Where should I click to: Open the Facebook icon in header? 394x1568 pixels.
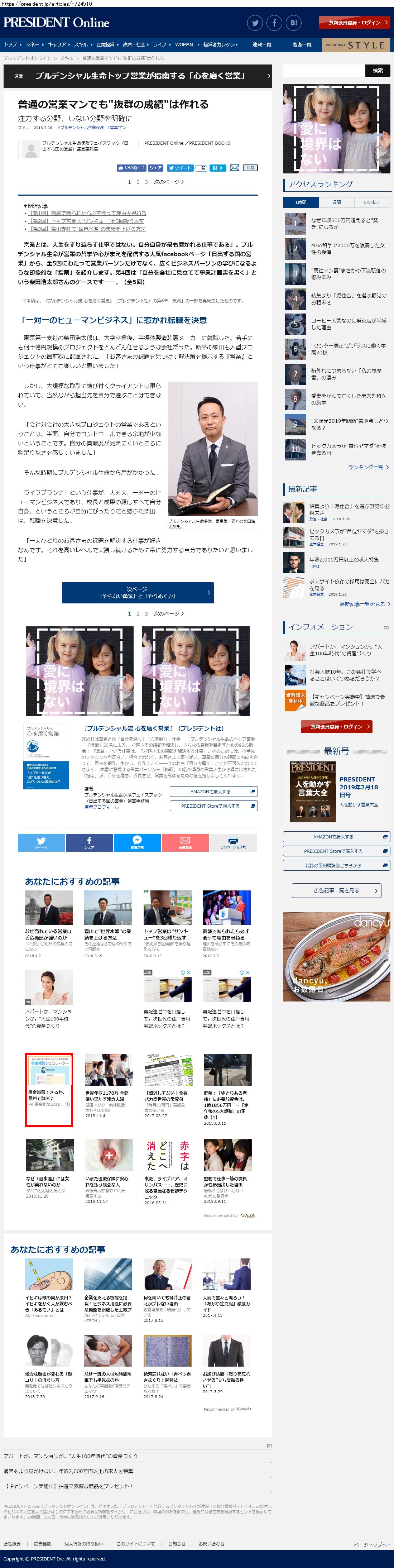point(274,23)
